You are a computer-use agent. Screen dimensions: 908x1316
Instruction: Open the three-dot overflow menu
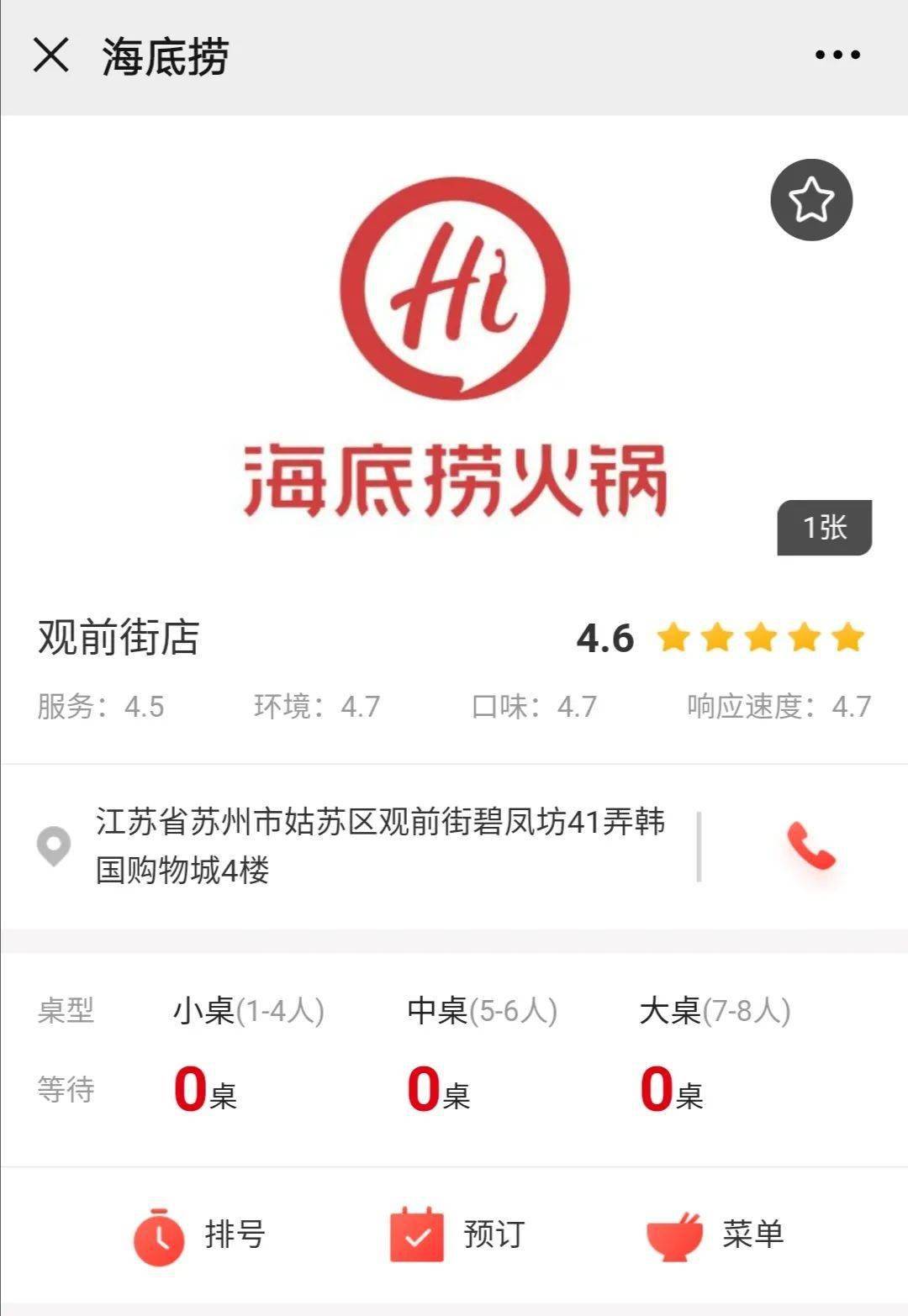click(x=837, y=55)
